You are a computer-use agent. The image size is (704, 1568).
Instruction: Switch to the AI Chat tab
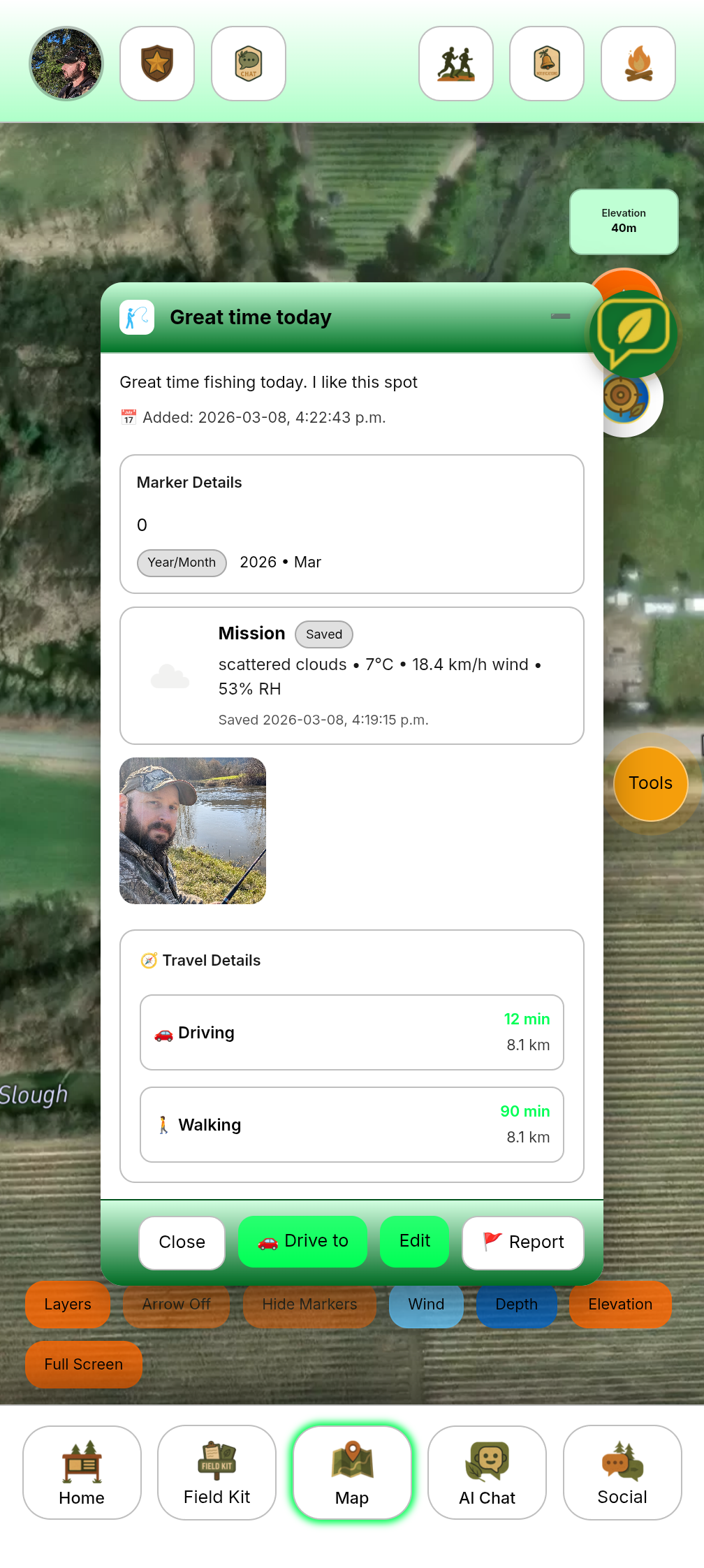pos(487,1472)
